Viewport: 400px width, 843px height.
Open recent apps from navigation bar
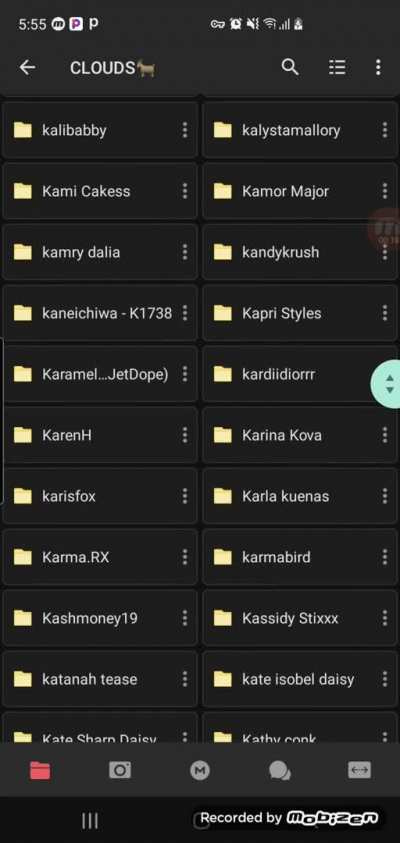(90, 820)
